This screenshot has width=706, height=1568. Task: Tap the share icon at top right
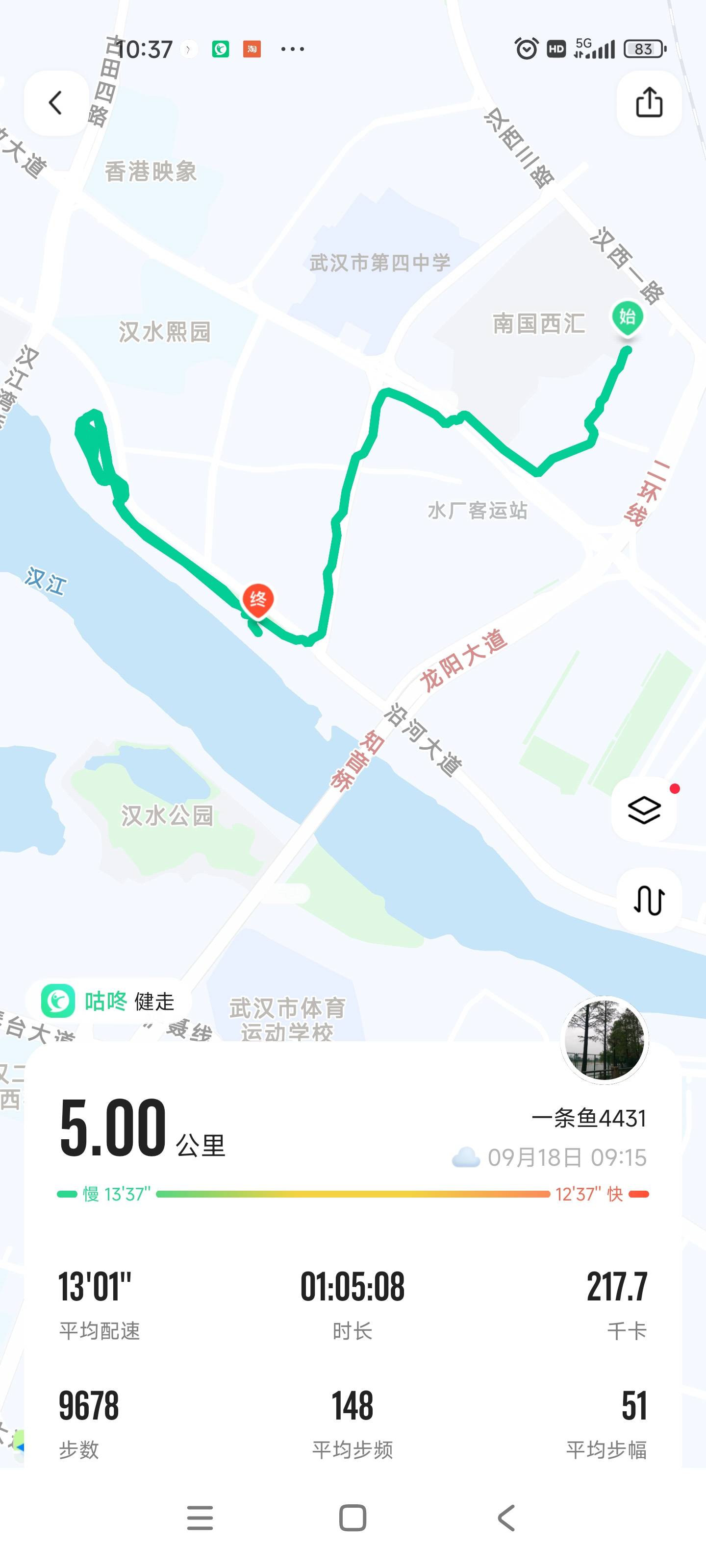point(648,102)
